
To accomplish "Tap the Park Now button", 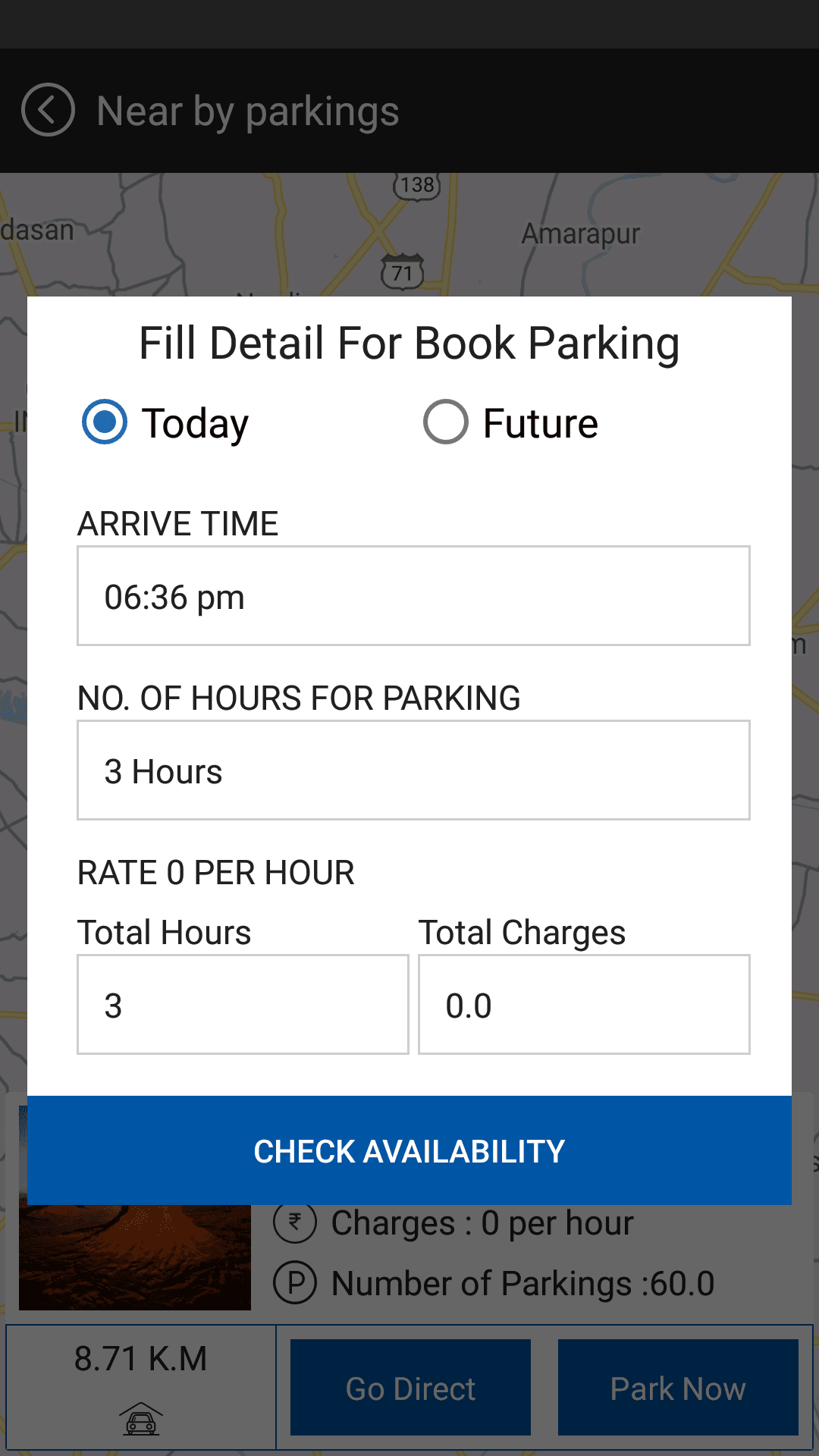I will 677,1388.
